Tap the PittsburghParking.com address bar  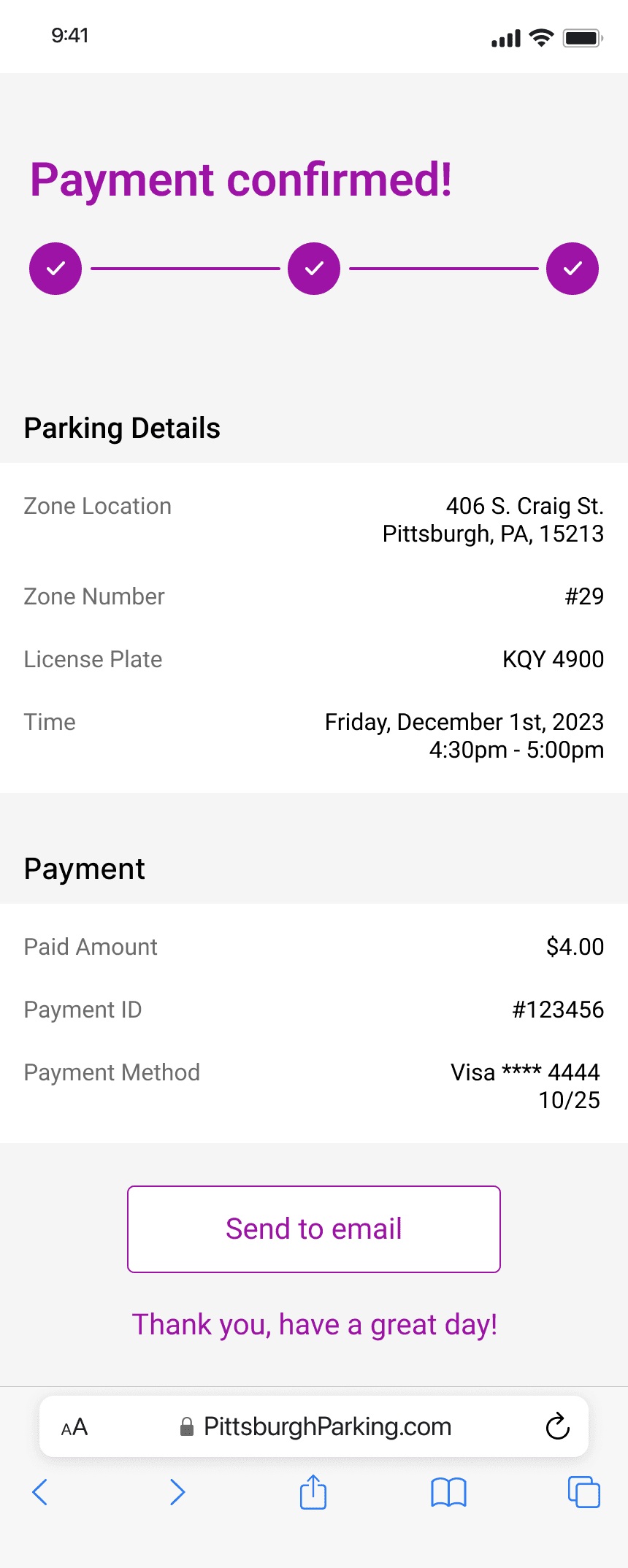click(315, 1427)
